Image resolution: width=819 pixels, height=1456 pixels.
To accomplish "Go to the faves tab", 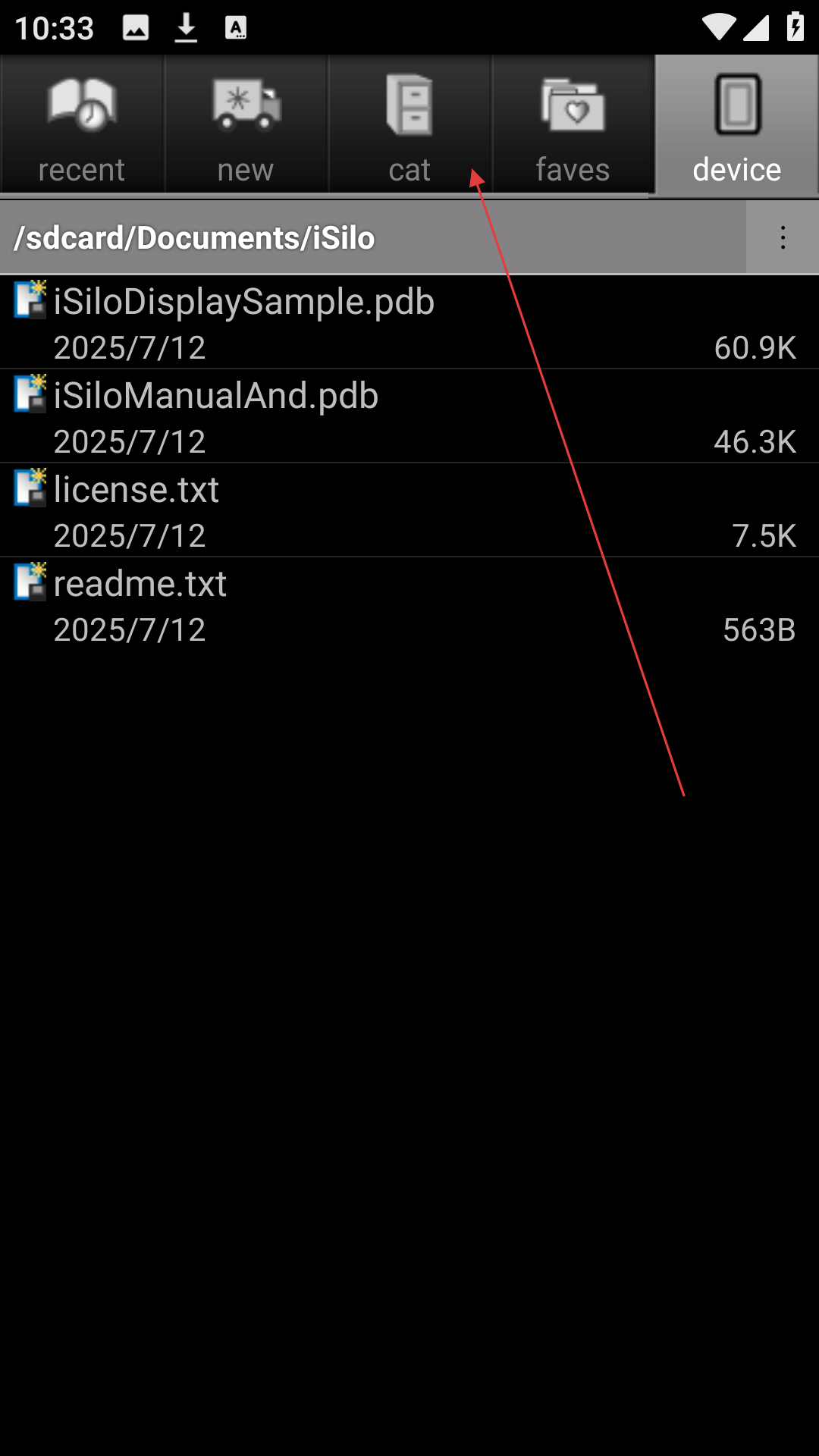I will (573, 124).
